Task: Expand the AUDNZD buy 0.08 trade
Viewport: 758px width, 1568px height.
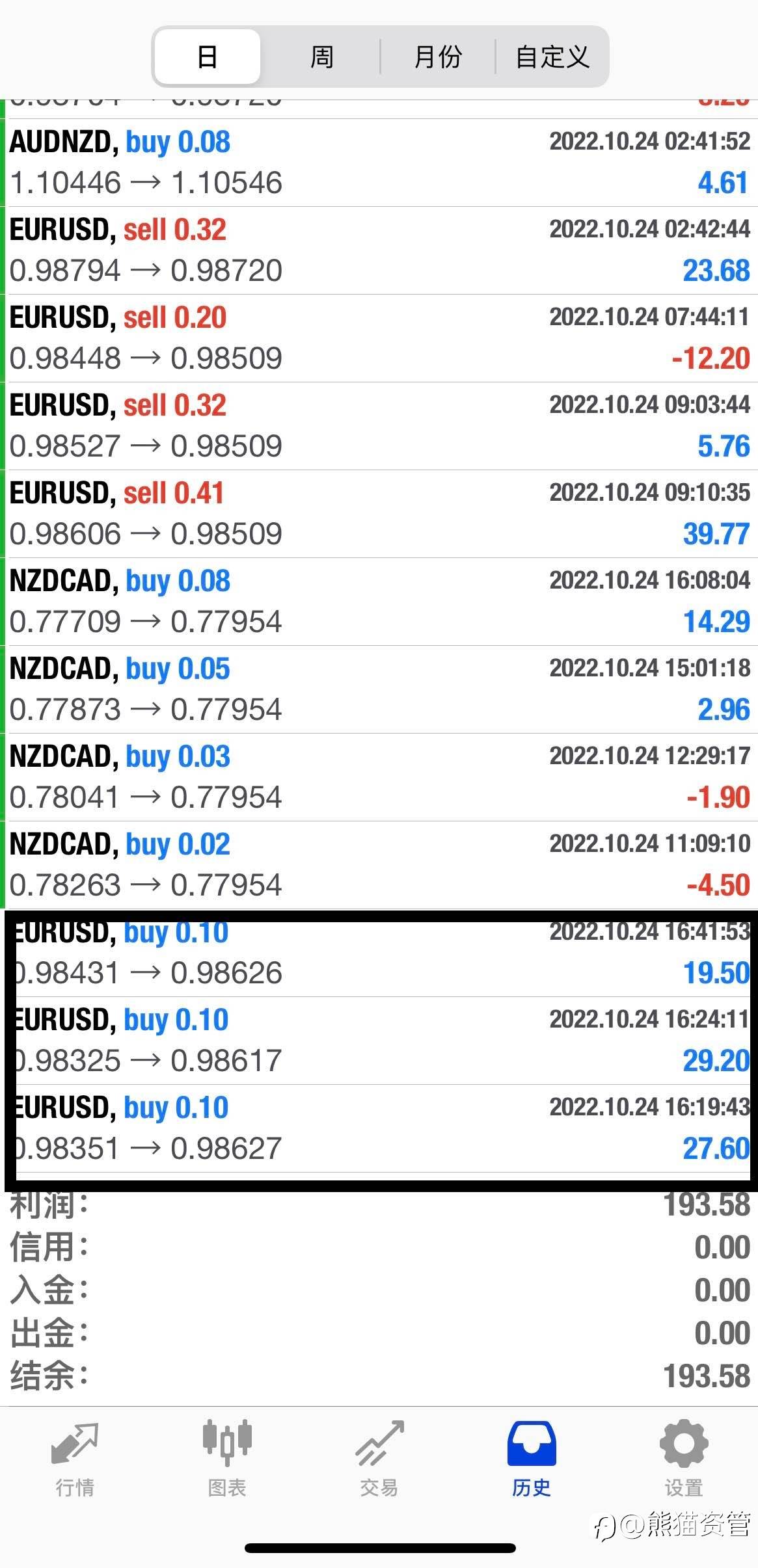Action: click(x=379, y=163)
